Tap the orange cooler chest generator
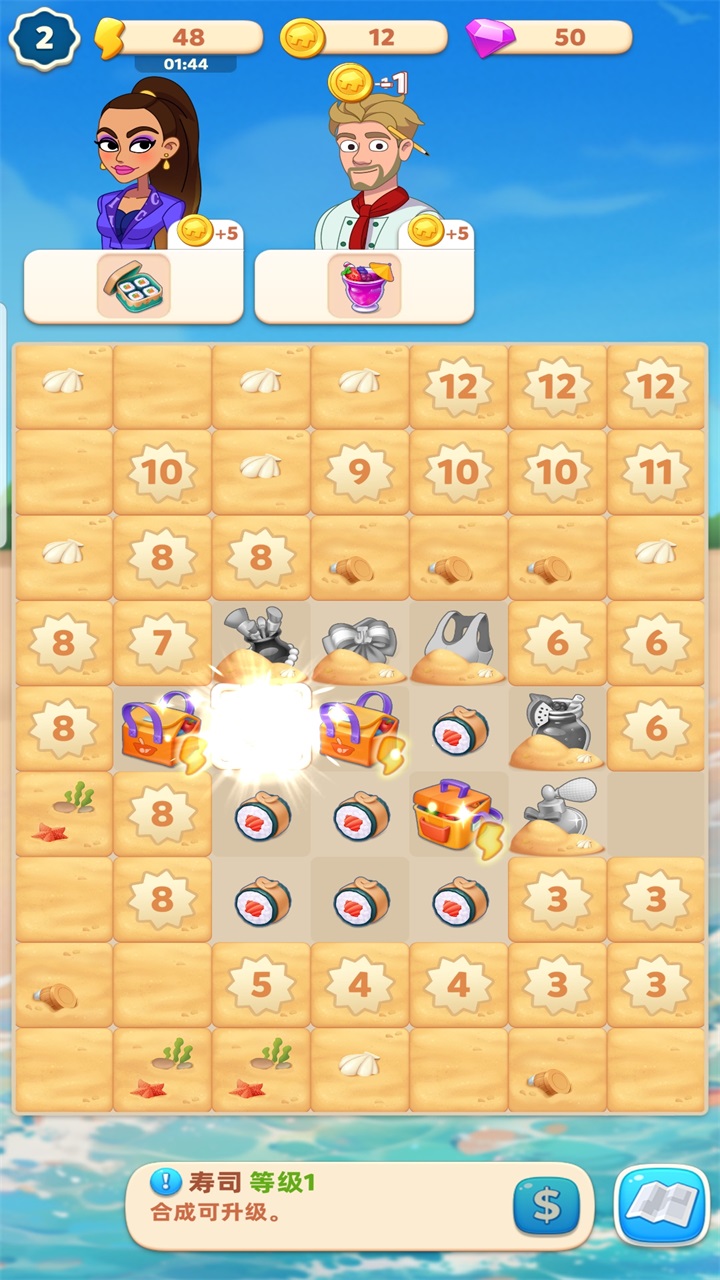 point(455,813)
